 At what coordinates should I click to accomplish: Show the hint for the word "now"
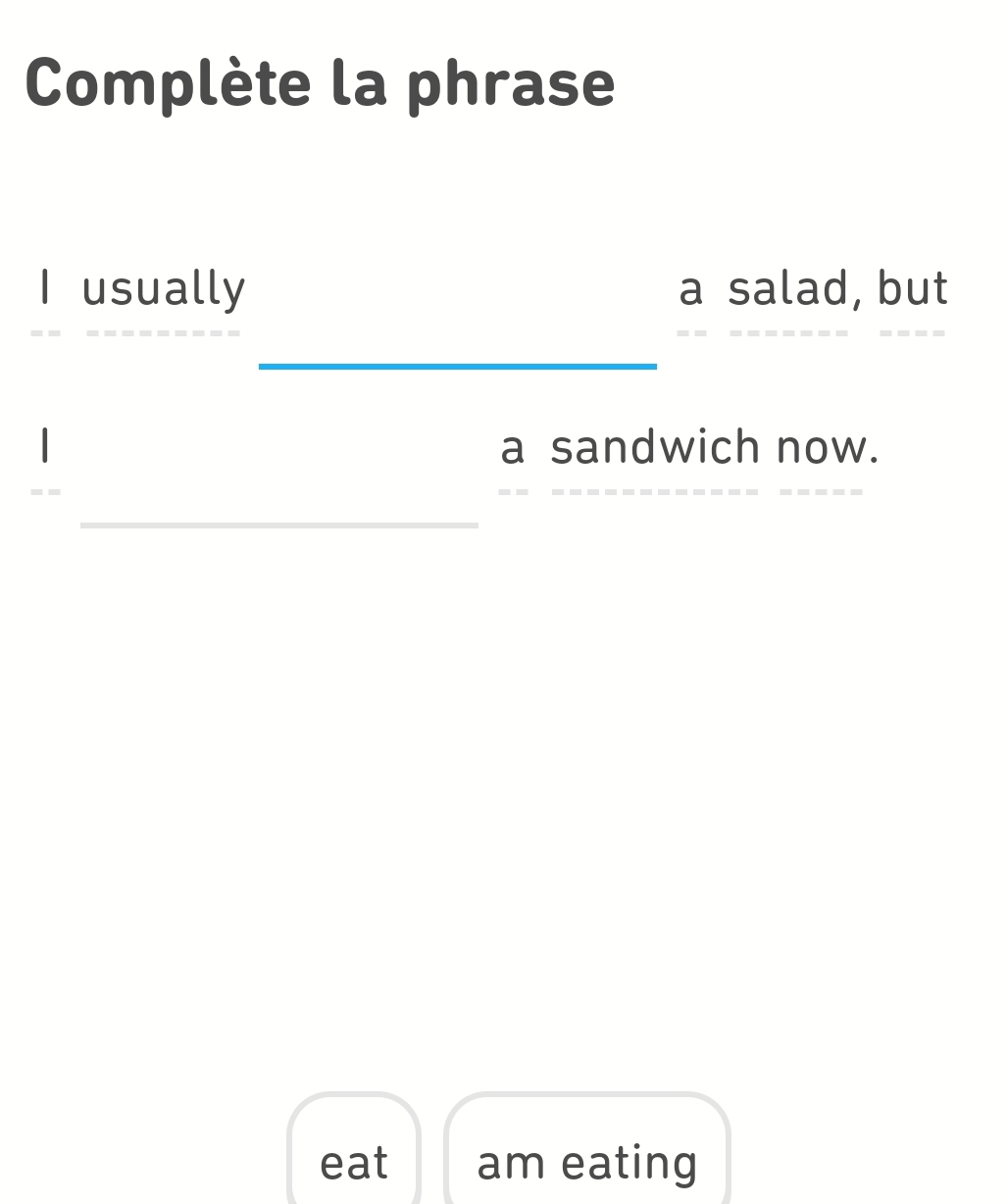(x=826, y=449)
